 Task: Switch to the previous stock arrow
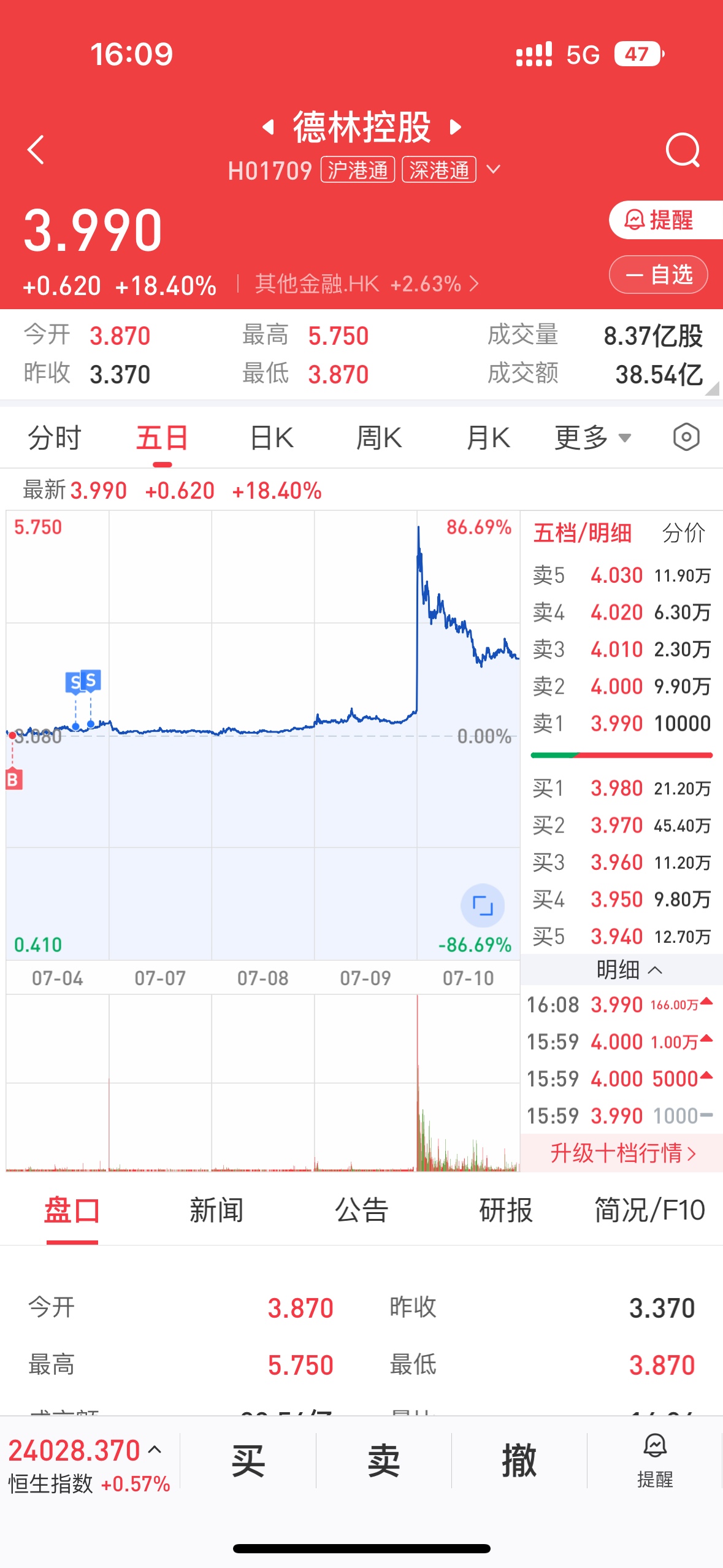click(268, 127)
